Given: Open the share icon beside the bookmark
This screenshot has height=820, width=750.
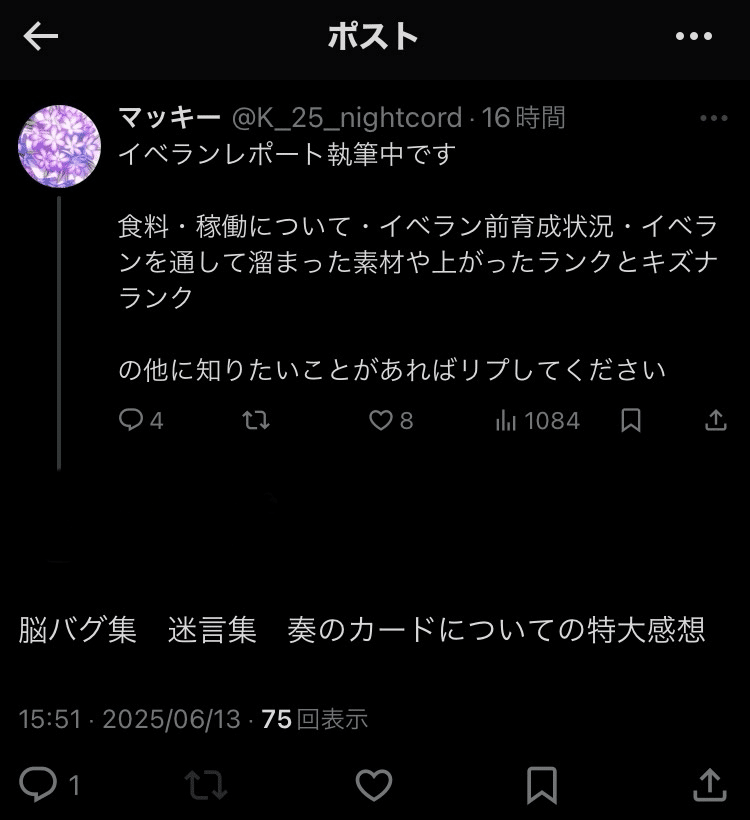Looking at the screenshot, I should (x=716, y=421).
